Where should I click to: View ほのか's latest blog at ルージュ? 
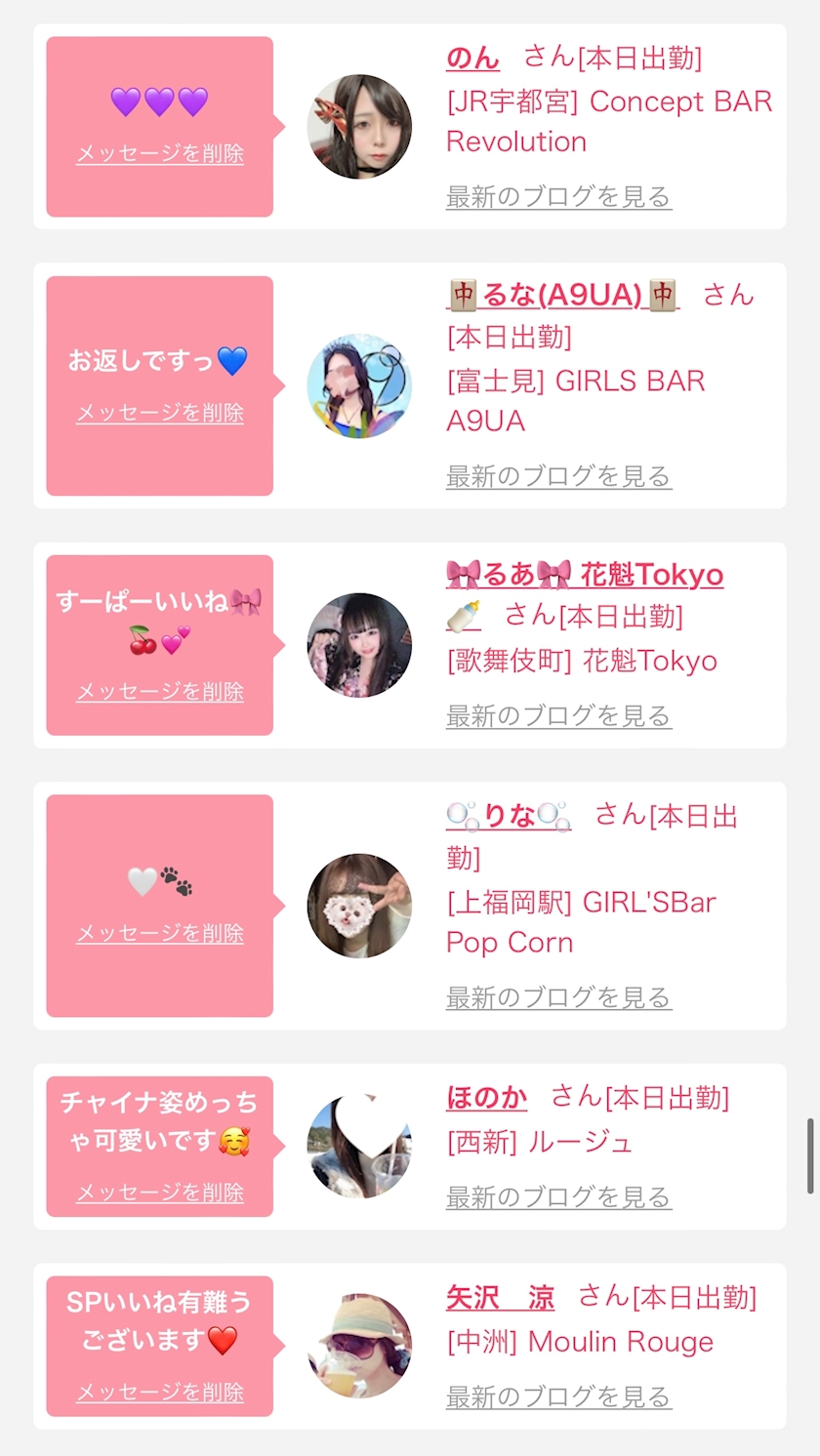tap(558, 1197)
